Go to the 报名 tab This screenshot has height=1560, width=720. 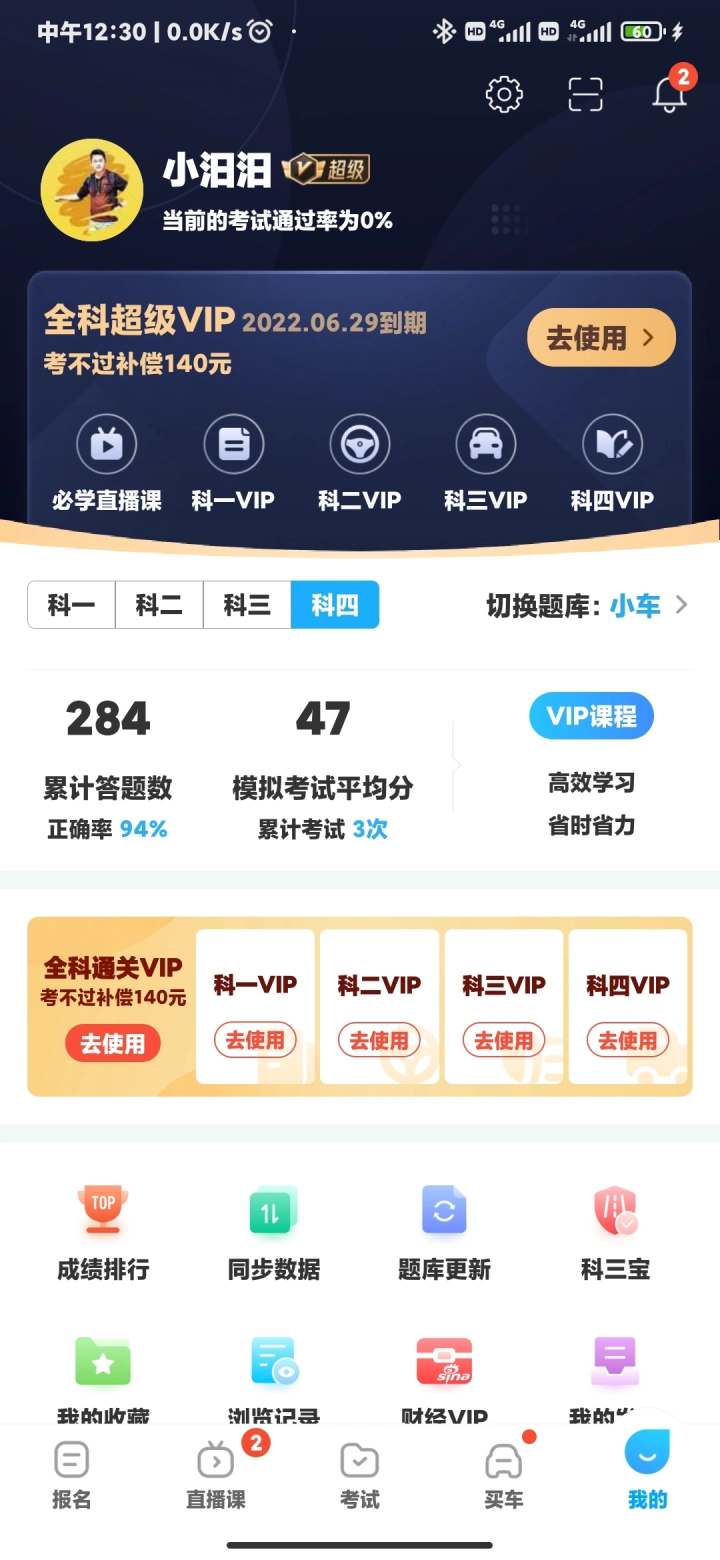pyautogui.click(x=71, y=1475)
